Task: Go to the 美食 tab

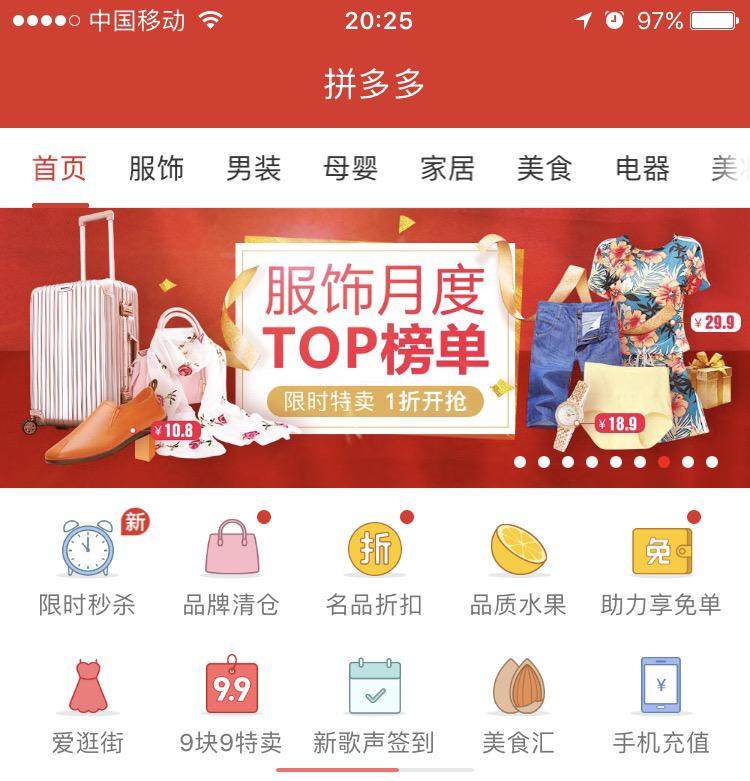Action: point(544,169)
